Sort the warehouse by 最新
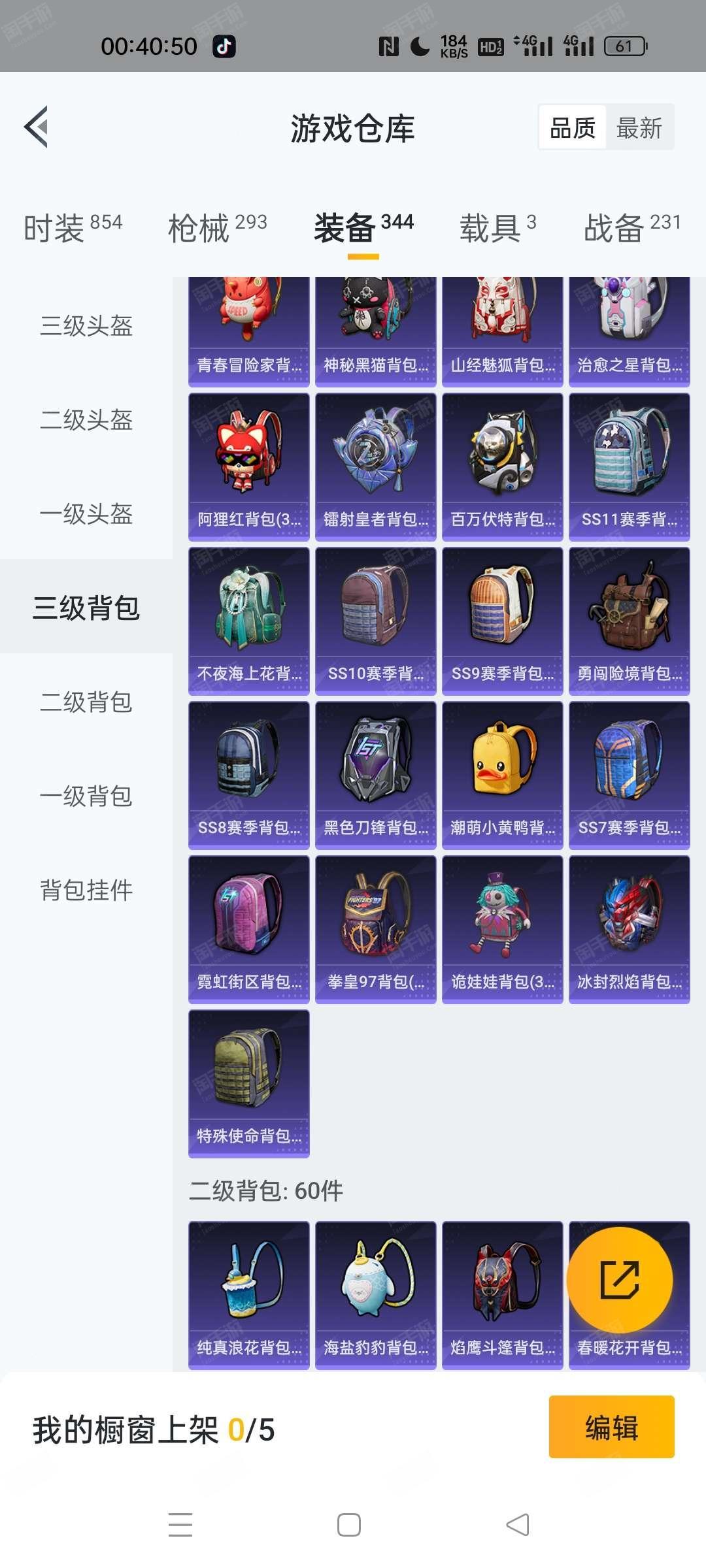Image resolution: width=706 pixels, height=1568 pixels. pyautogui.click(x=639, y=127)
